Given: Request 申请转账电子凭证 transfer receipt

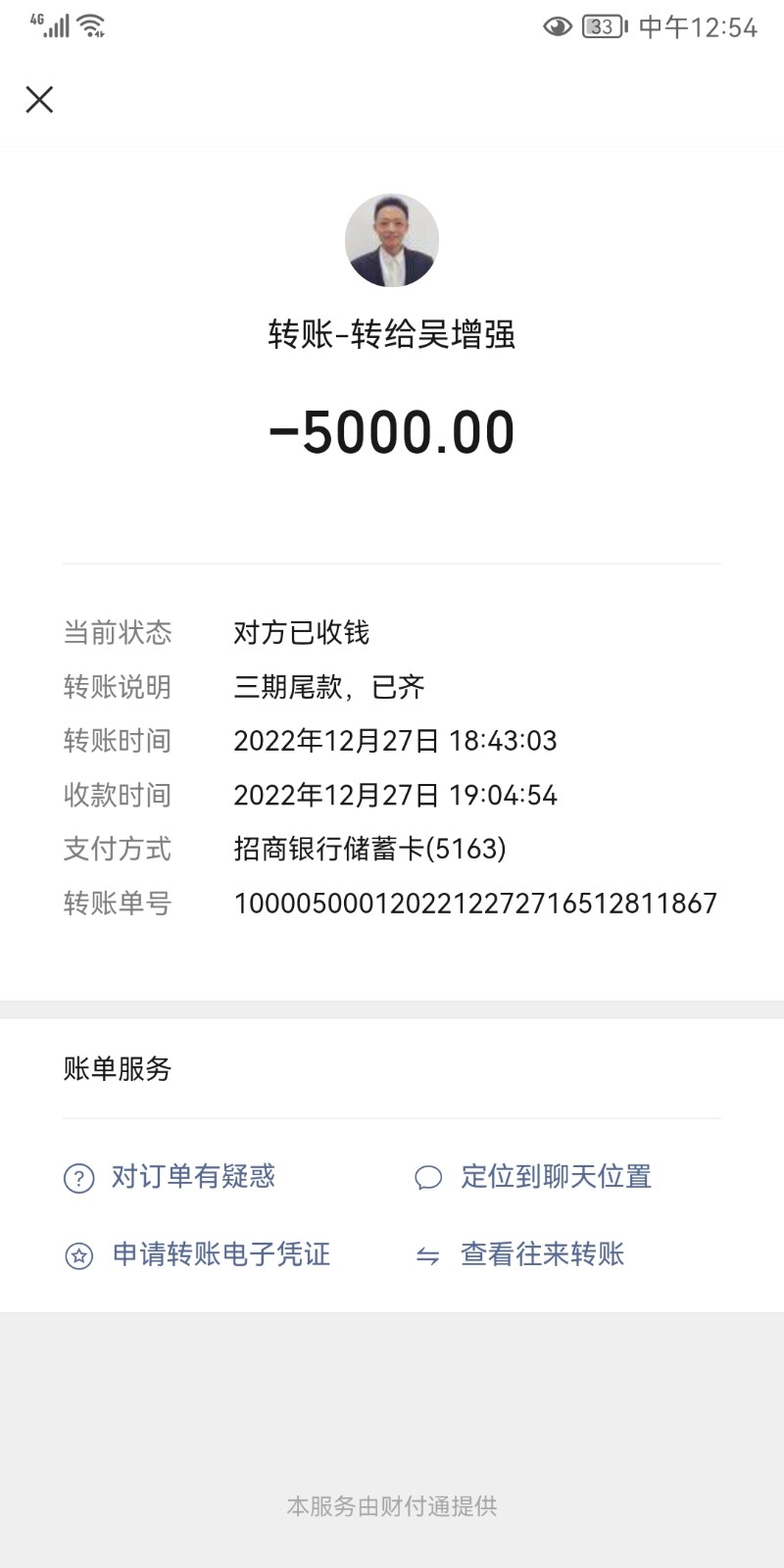Looking at the screenshot, I should 220,1254.
